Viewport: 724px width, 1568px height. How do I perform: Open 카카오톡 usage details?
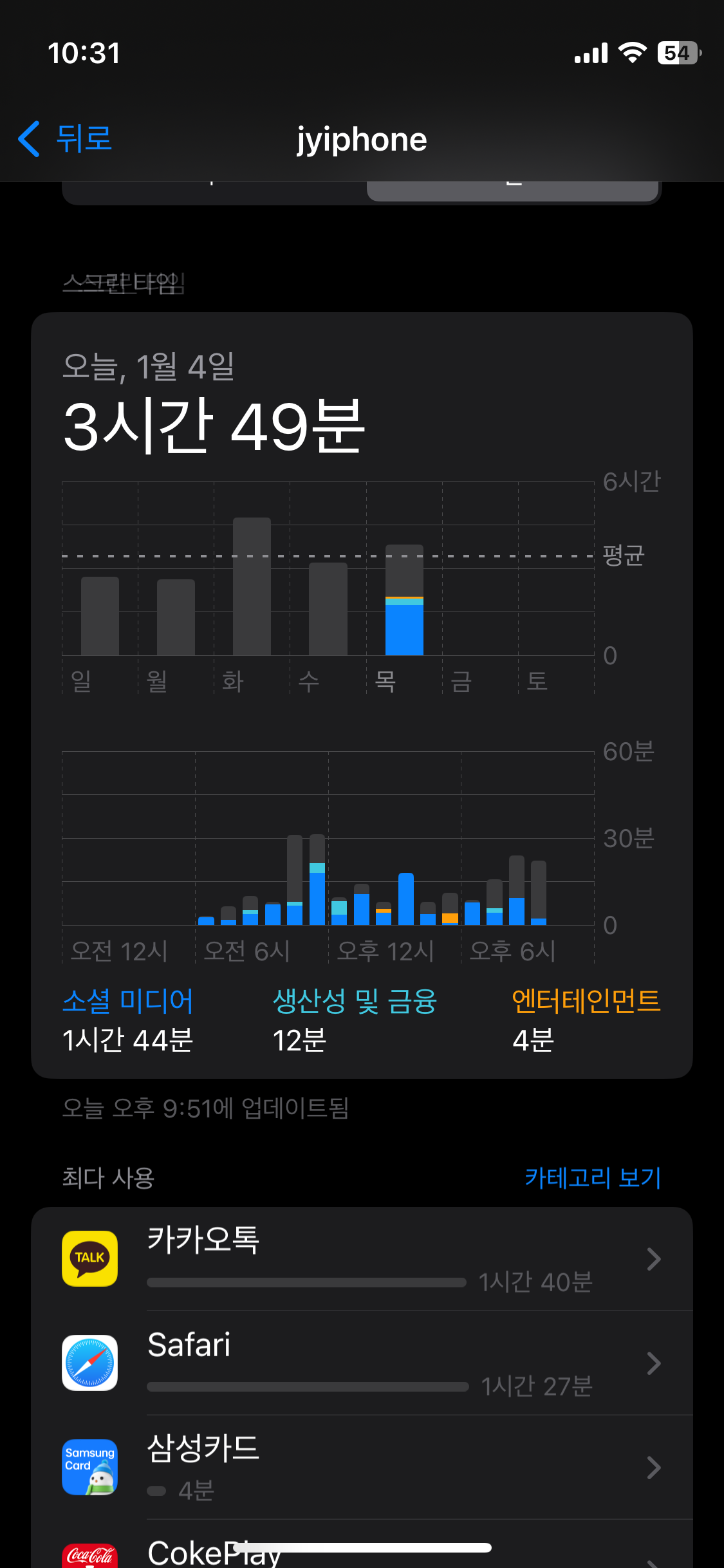(x=362, y=1258)
